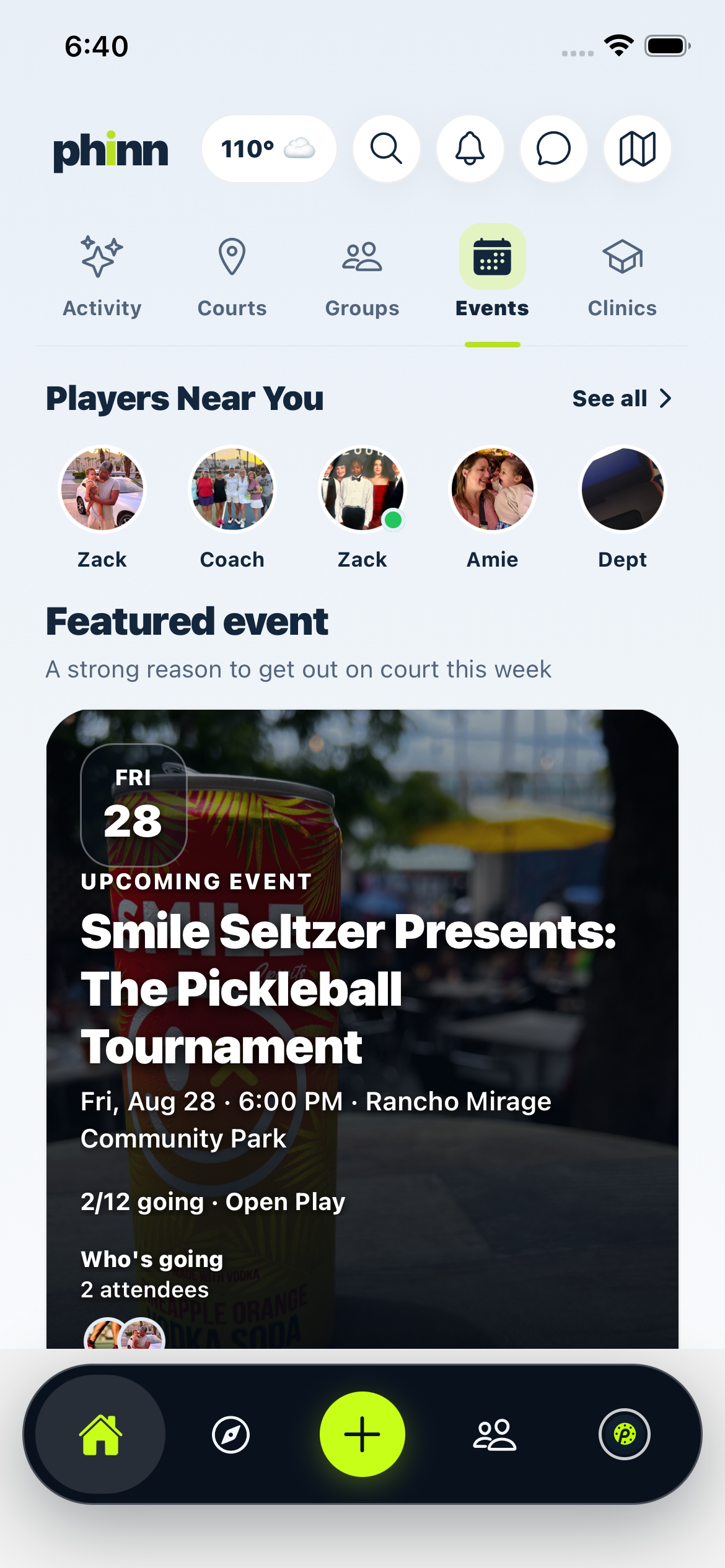Open the Smile Seltzer tournament event card
Screen dimensions: 725x1568
point(362,1029)
